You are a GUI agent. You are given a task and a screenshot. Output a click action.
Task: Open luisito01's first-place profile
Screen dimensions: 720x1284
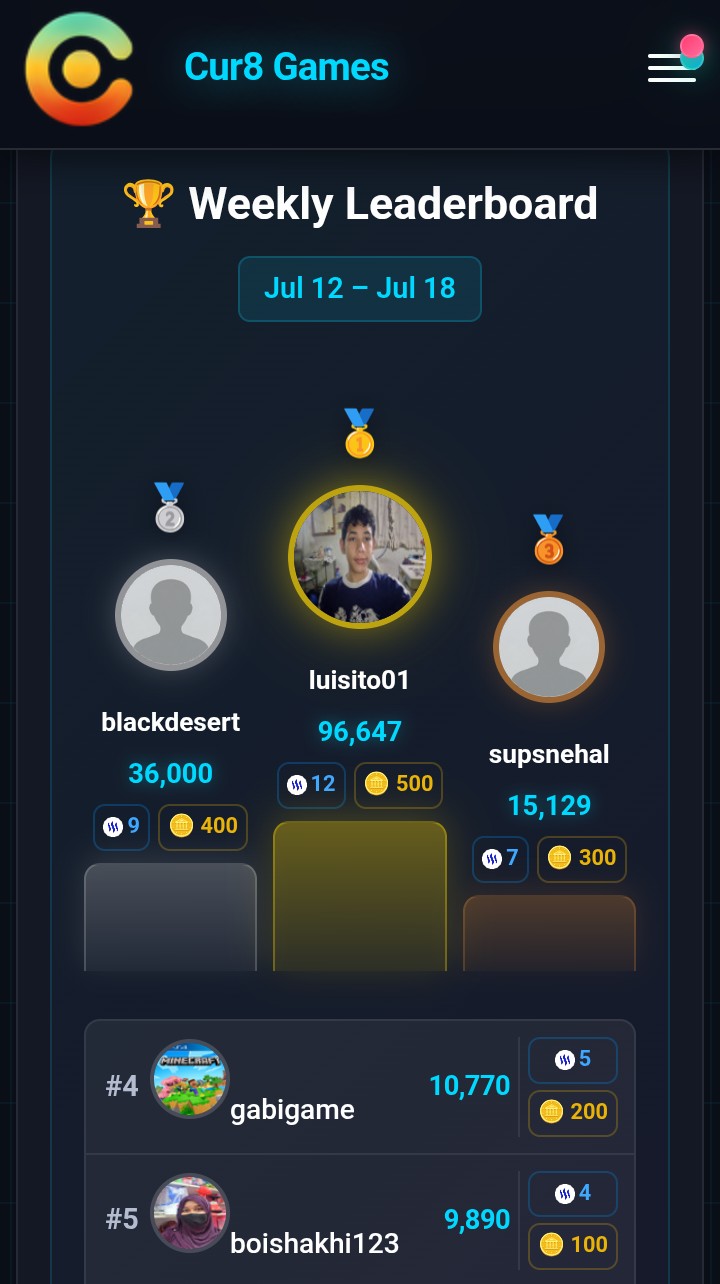(360, 557)
